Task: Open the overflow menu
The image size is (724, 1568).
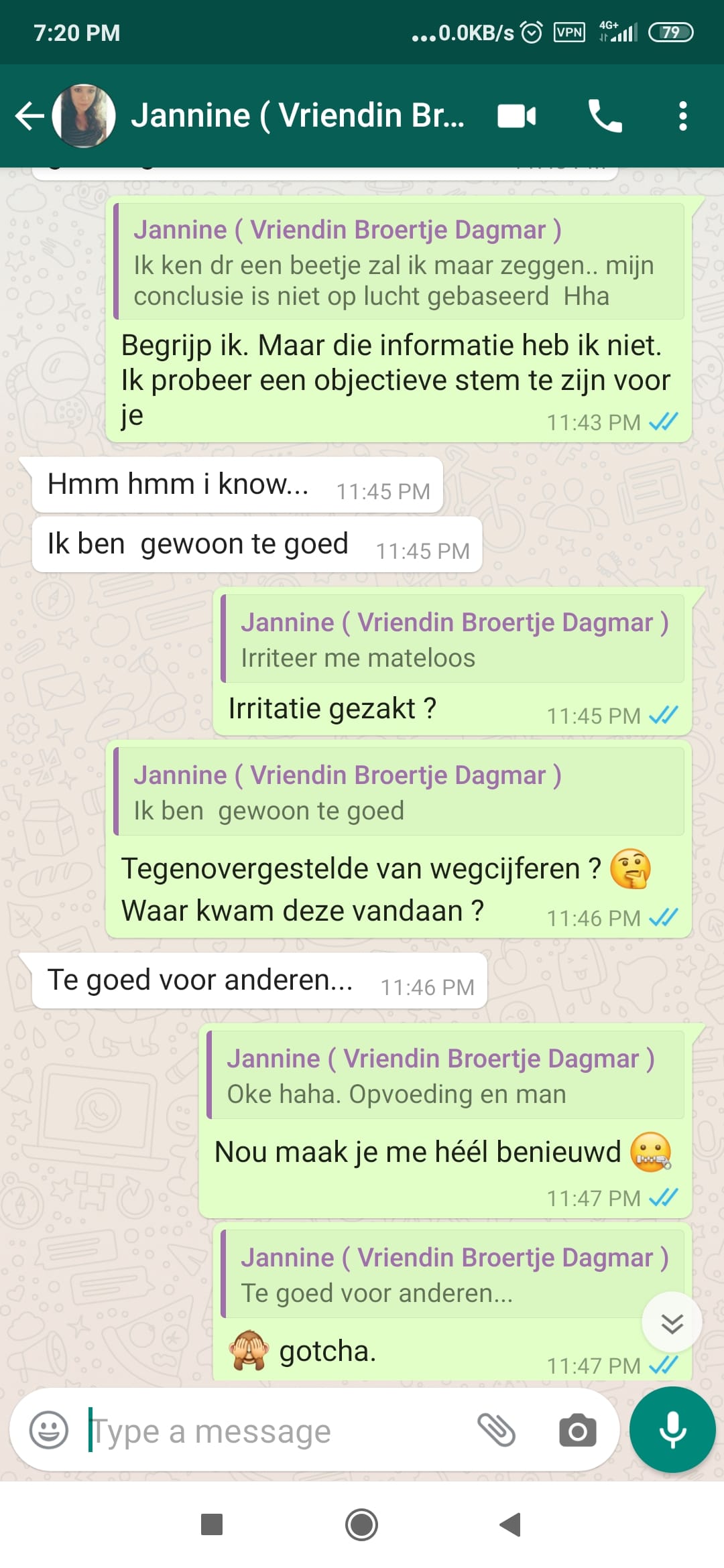Action: point(682,116)
